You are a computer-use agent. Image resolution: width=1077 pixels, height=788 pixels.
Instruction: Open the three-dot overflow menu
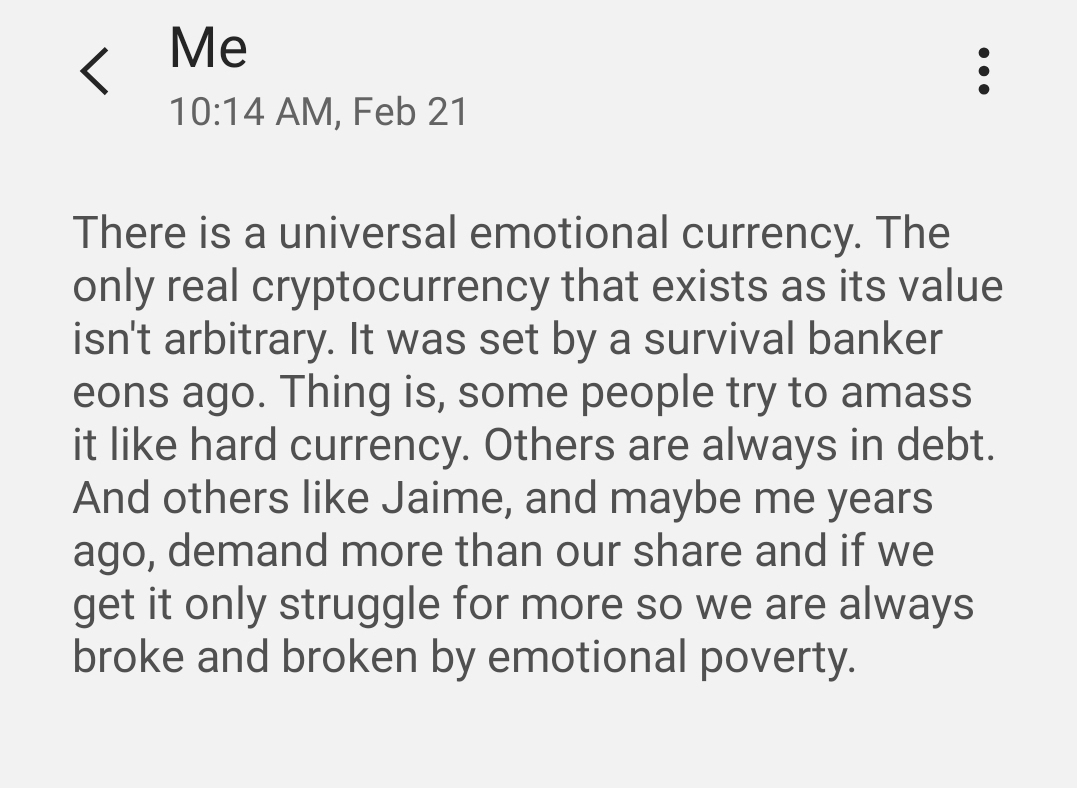[x=983, y=71]
